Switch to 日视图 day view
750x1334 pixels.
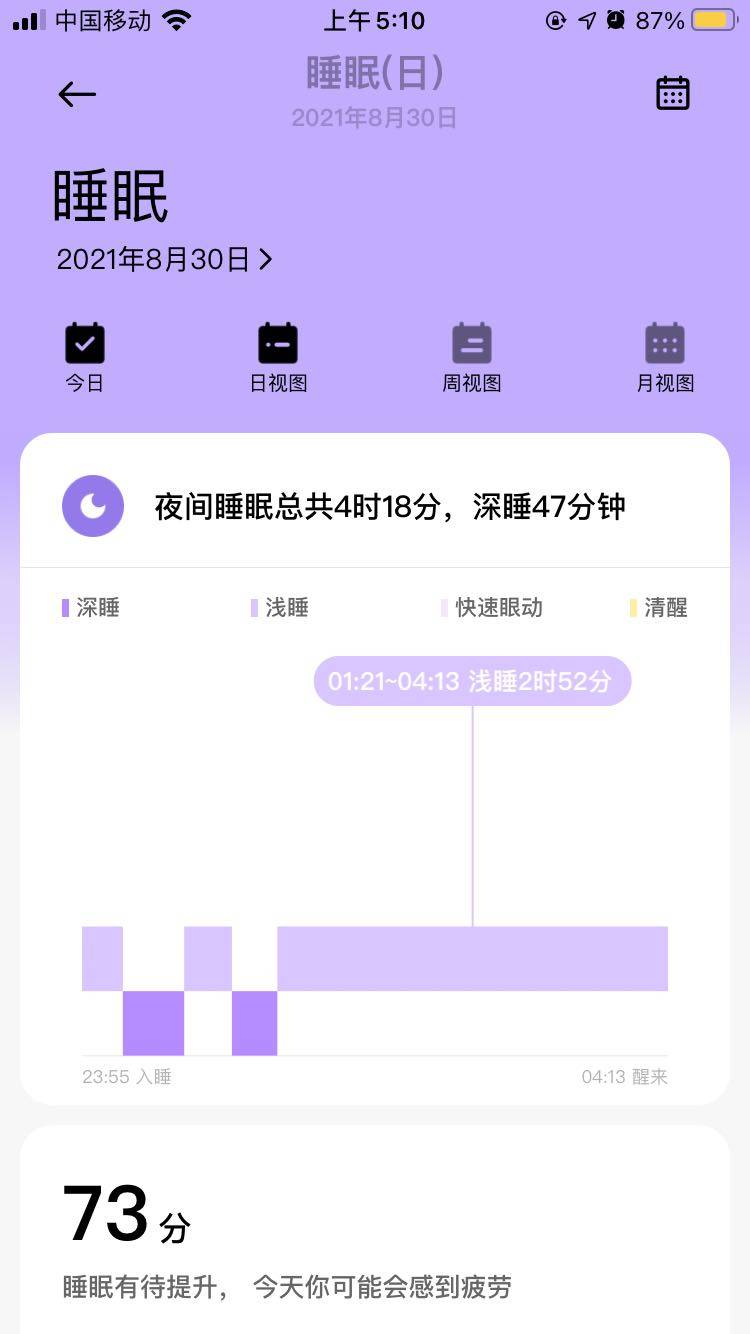278,357
